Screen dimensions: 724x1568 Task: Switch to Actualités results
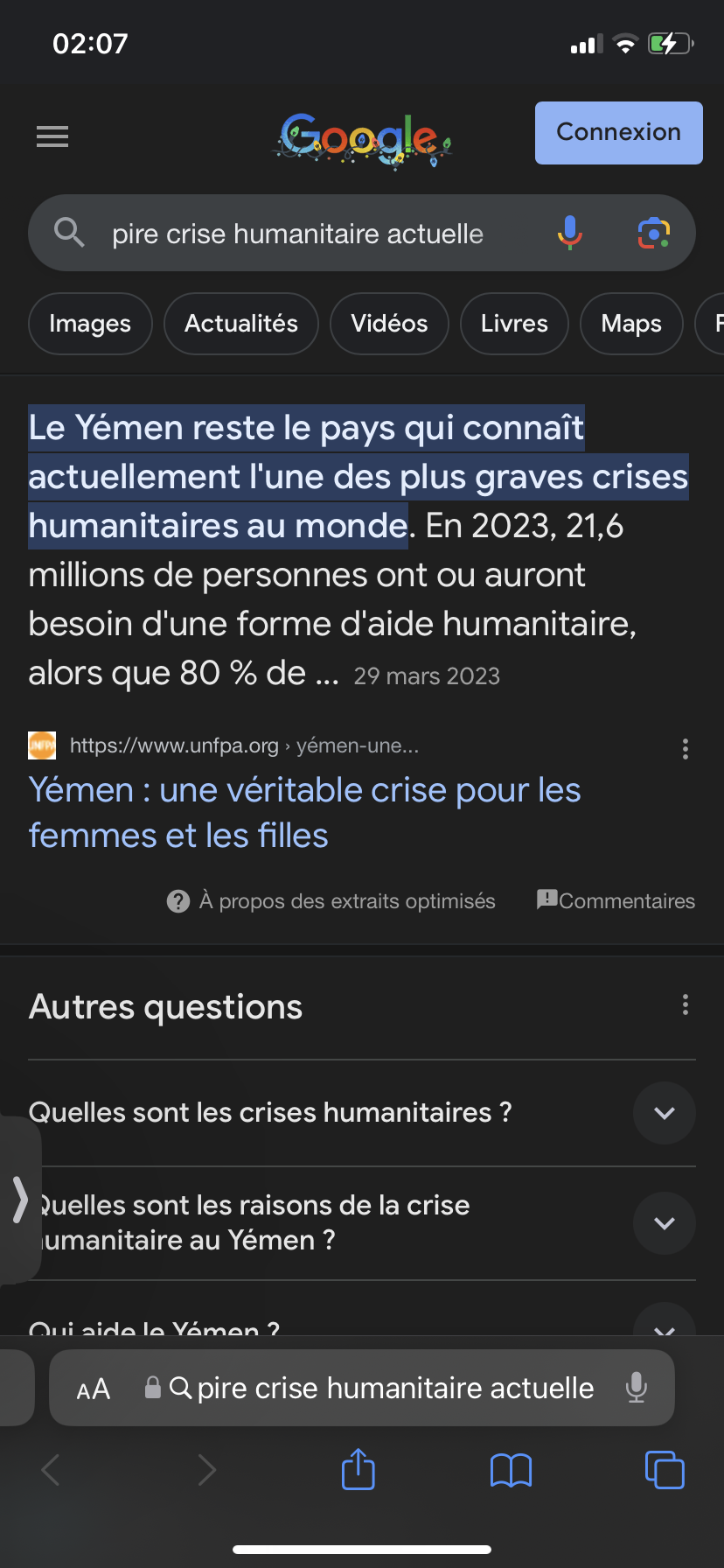241,324
